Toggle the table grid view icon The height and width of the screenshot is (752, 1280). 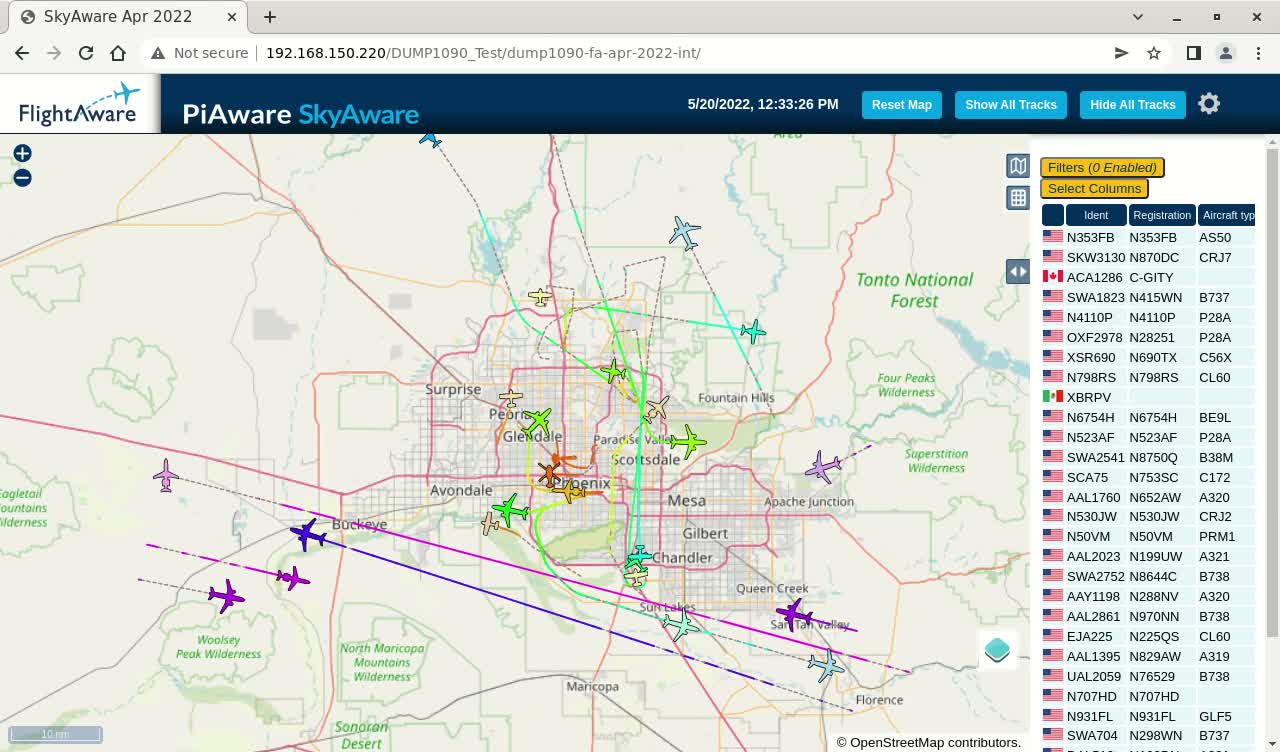(x=1018, y=198)
